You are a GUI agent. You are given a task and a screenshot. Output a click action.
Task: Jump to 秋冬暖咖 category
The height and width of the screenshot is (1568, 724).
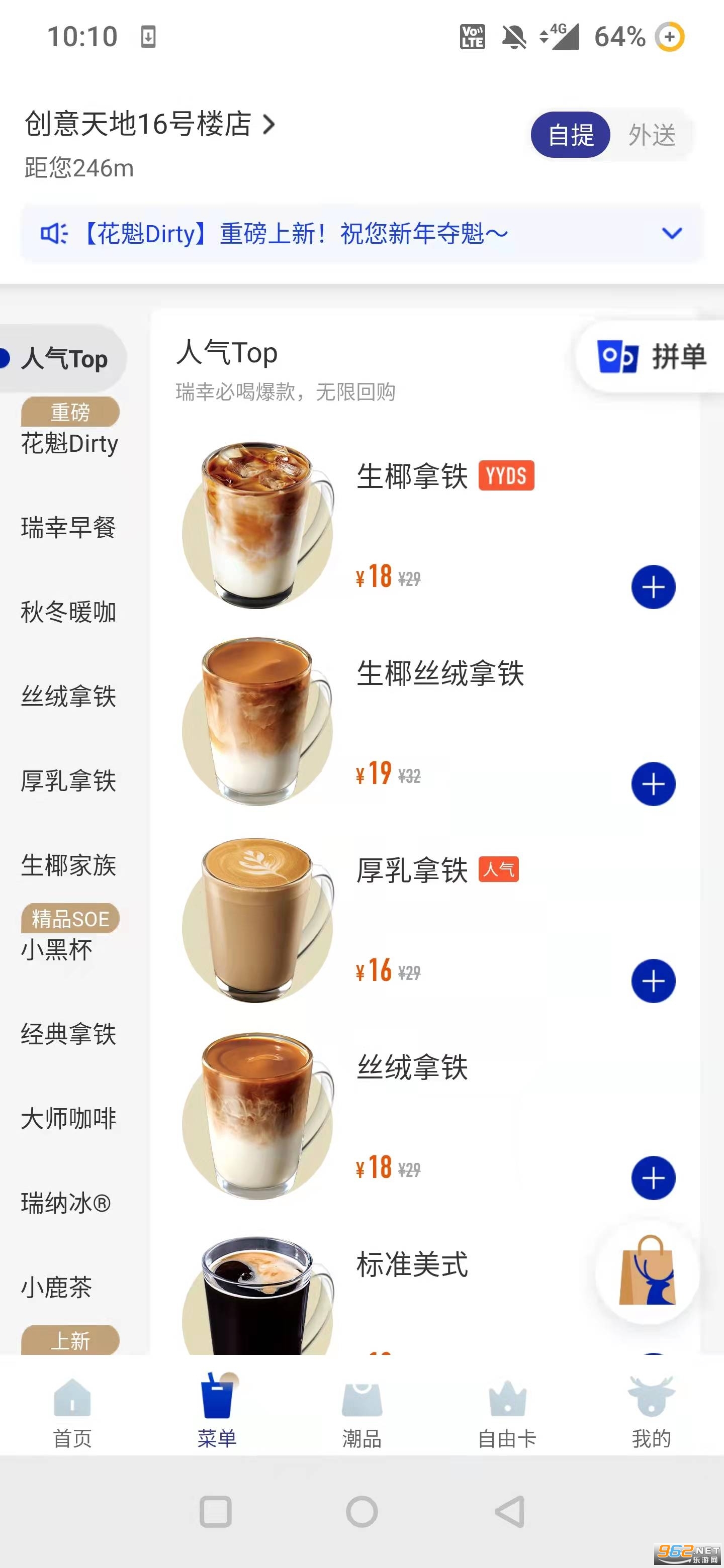(68, 612)
